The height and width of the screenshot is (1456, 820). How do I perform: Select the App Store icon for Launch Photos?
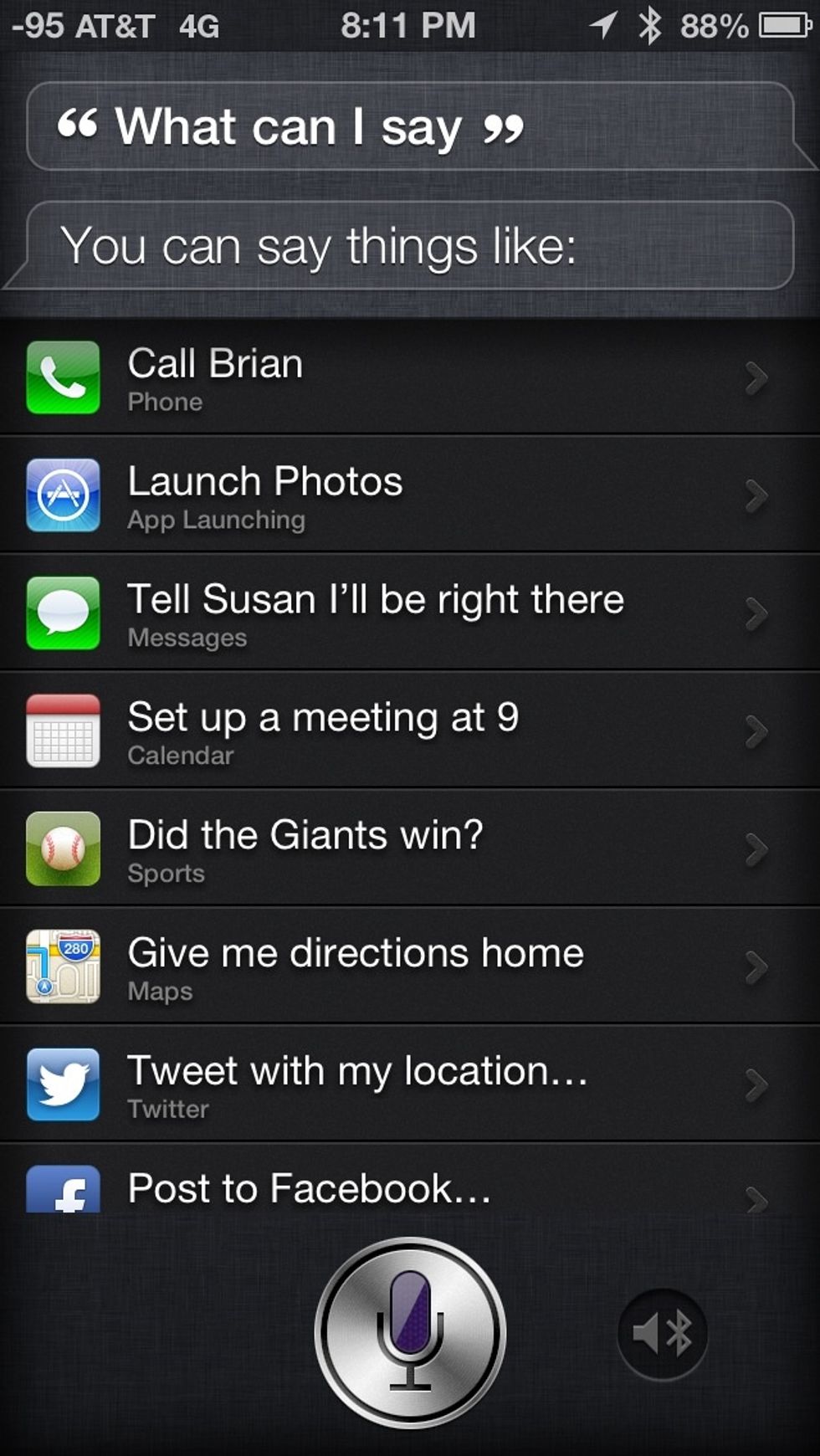[x=63, y=496]
